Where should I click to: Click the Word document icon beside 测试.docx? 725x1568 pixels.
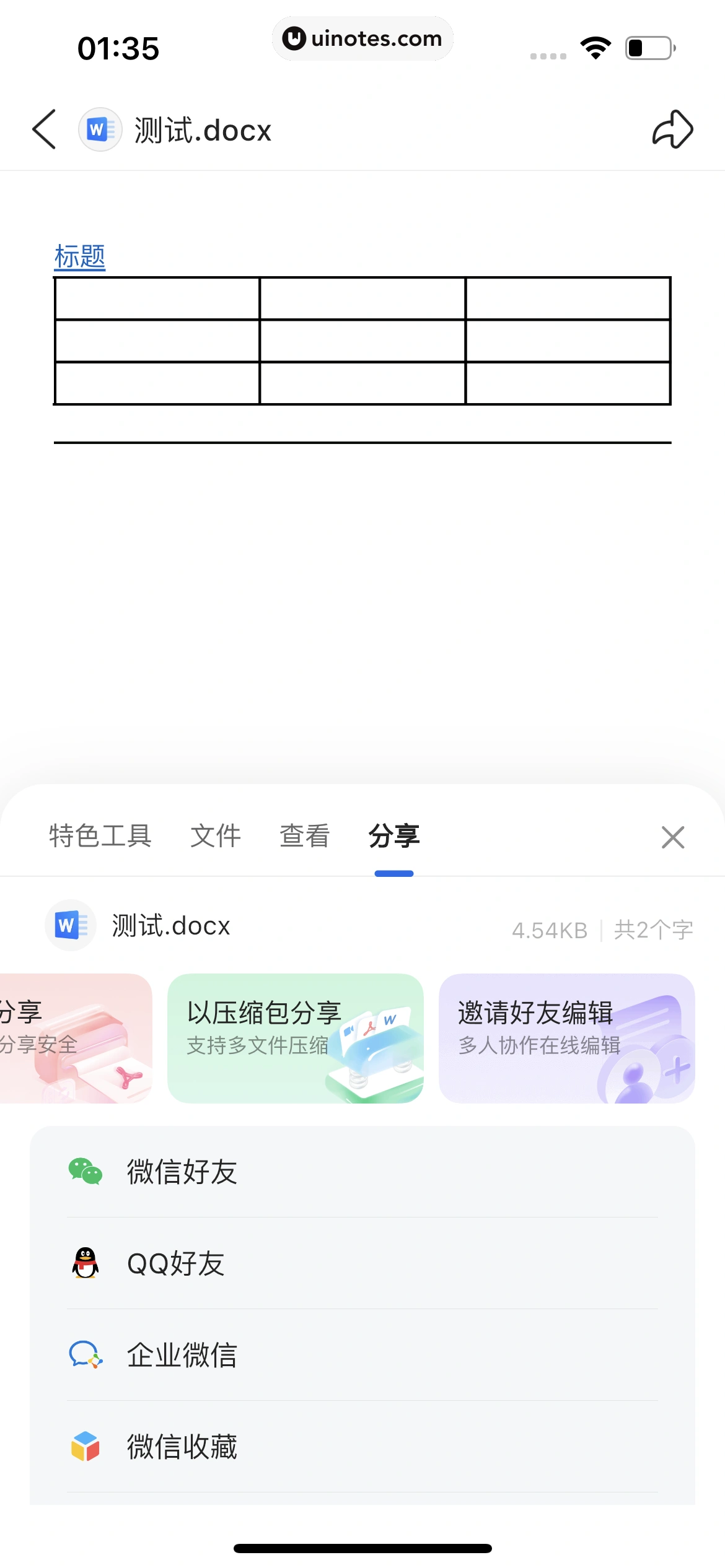coord(99,129)
